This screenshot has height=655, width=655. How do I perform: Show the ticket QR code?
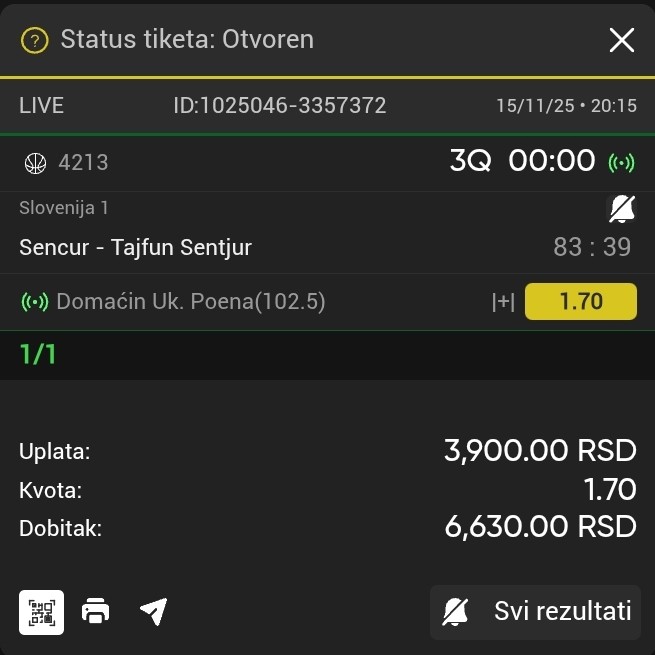41,612
